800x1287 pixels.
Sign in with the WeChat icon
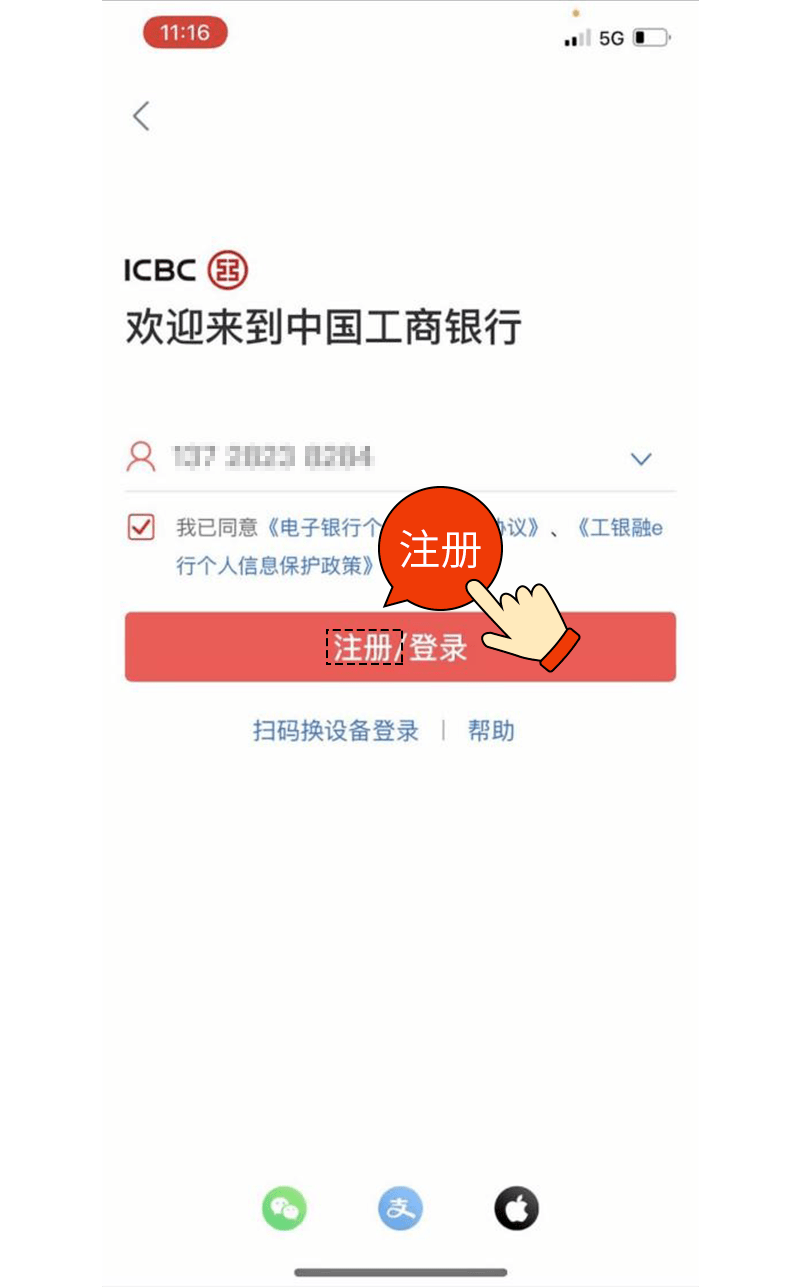pyautogui.click(x=284, y=1209)
